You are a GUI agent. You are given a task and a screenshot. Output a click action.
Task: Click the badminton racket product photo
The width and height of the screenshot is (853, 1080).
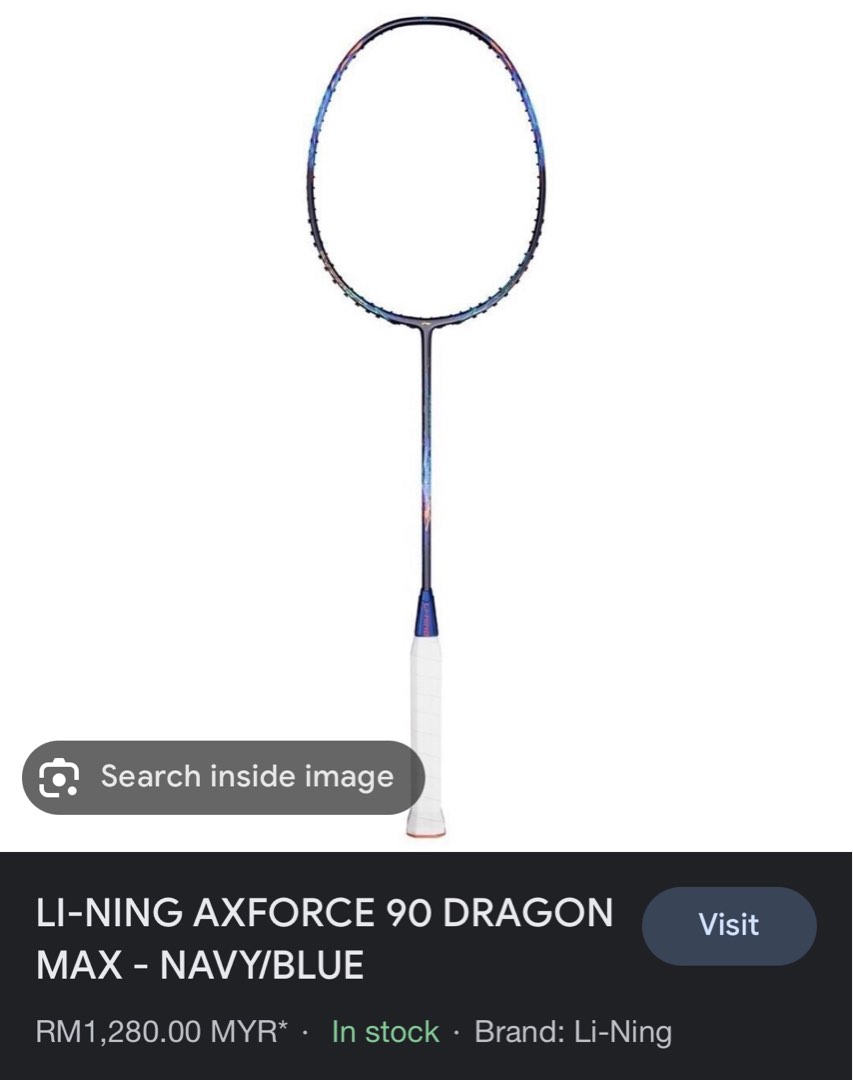pos(428,420)
